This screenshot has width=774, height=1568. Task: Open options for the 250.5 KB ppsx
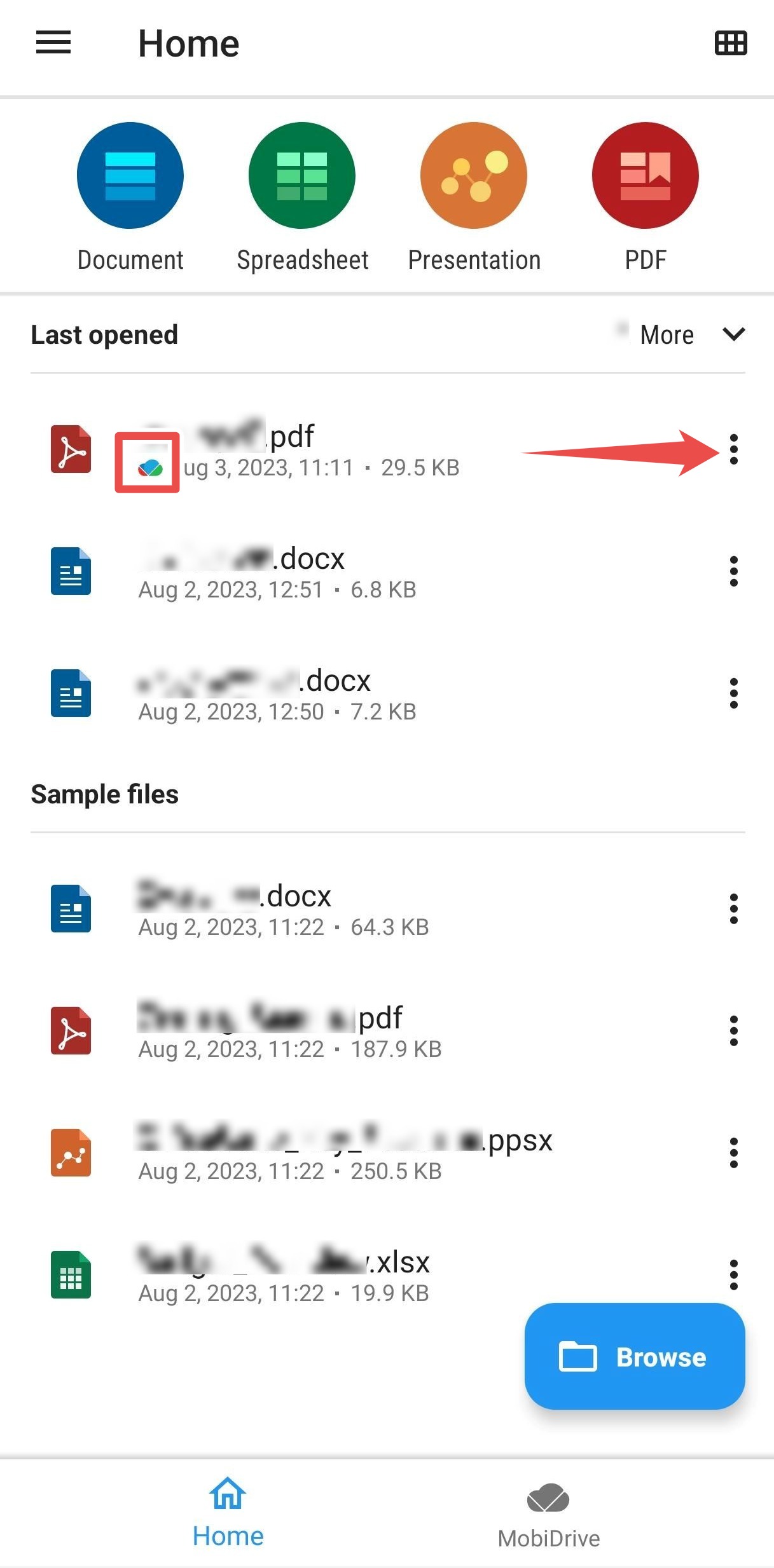(733, 1154)
